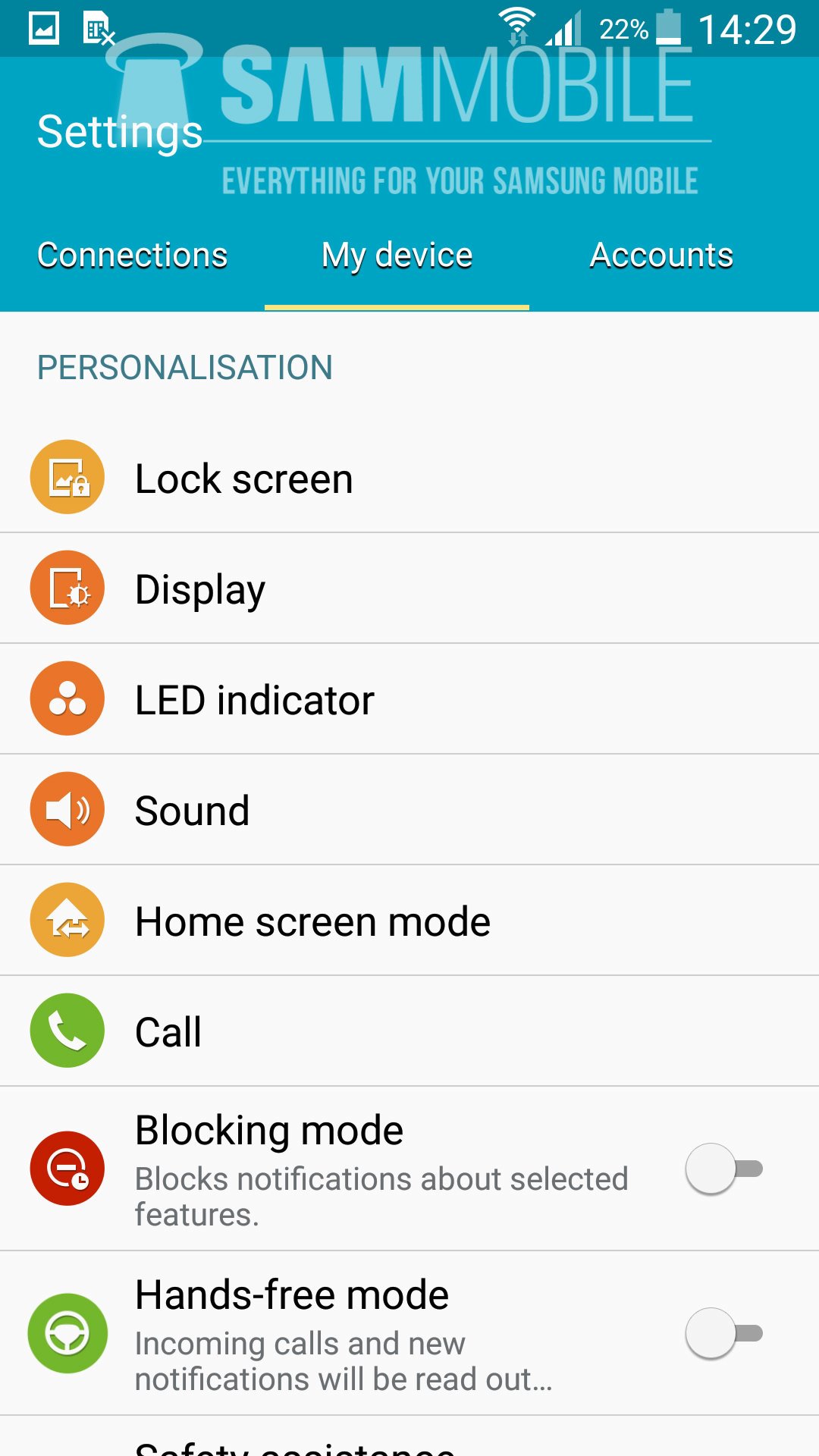Enable the Hands-free mode switch
The width and height of the screenshot is (819, 1456).
(x=723, y=1333)
